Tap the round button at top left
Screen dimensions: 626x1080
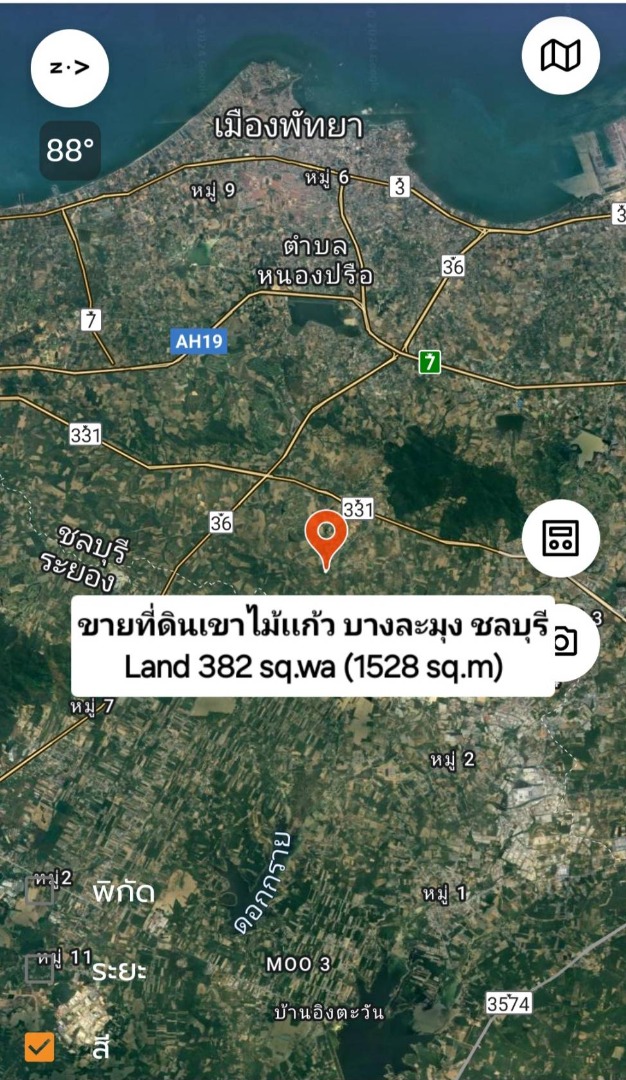click(x=70, y=68)
